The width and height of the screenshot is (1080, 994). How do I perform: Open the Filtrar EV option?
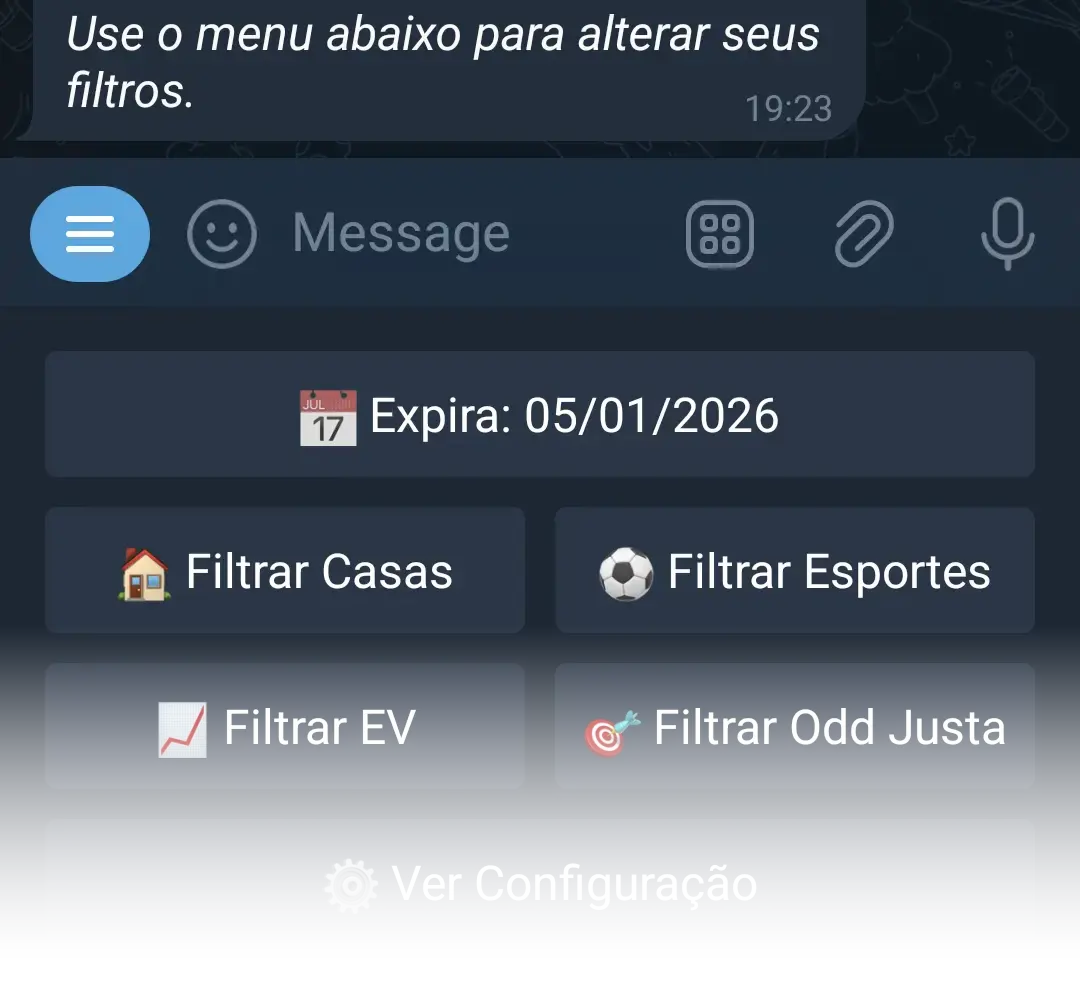(x=285, y=727)
